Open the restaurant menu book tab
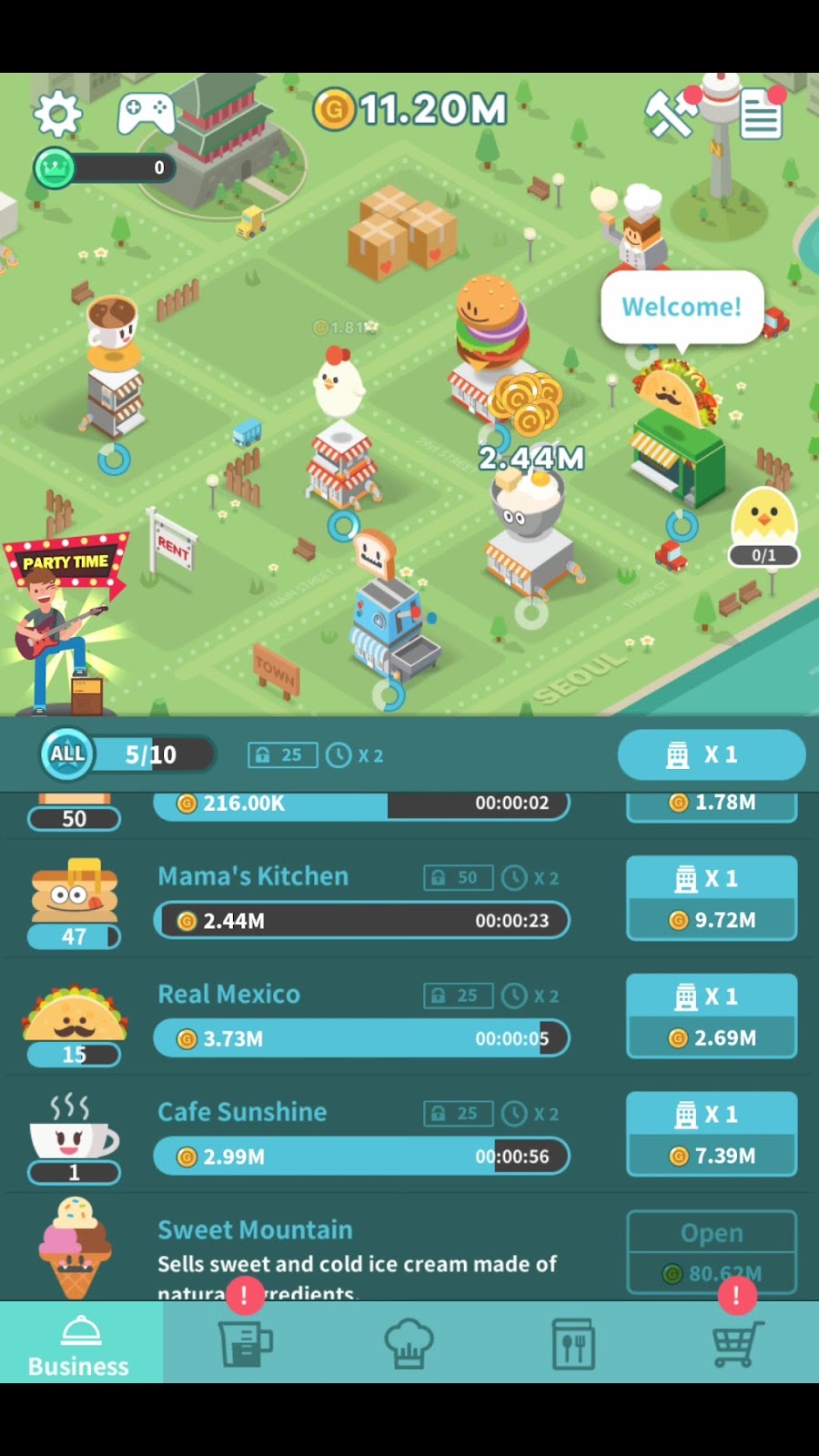The width and height of the screenshot is (819, 1456). pyautogui.click(x=573, y=1344)
